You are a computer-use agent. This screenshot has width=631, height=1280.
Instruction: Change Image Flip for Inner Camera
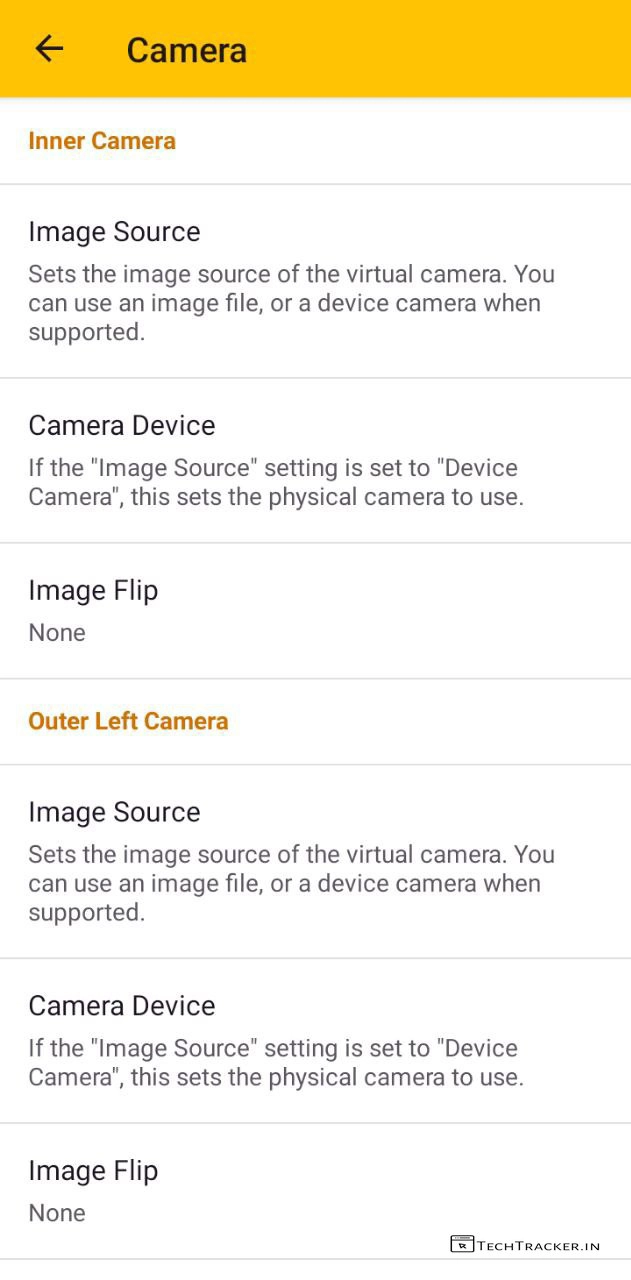point(315,610)
